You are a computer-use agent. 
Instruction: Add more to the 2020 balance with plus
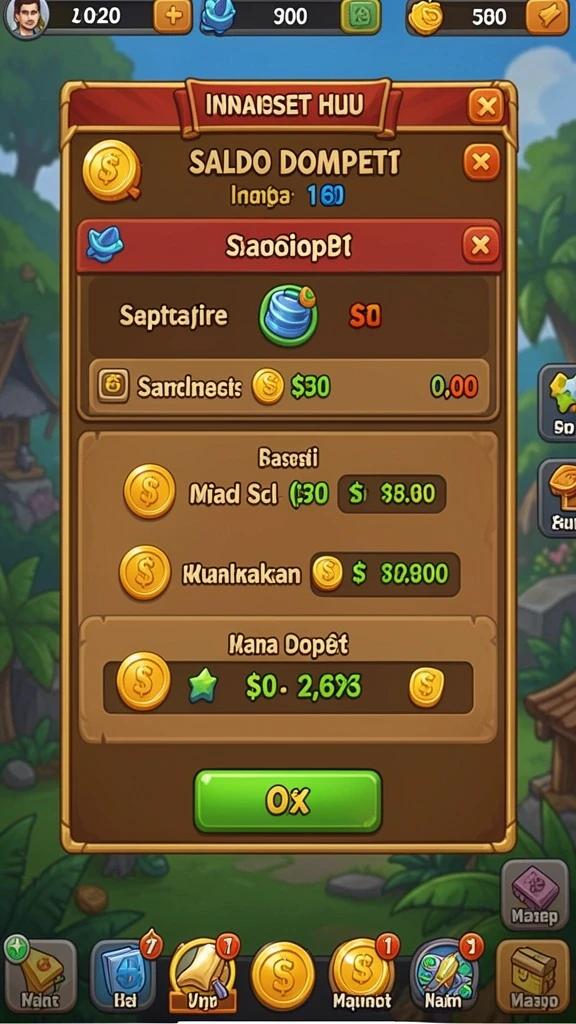[172, 16]
